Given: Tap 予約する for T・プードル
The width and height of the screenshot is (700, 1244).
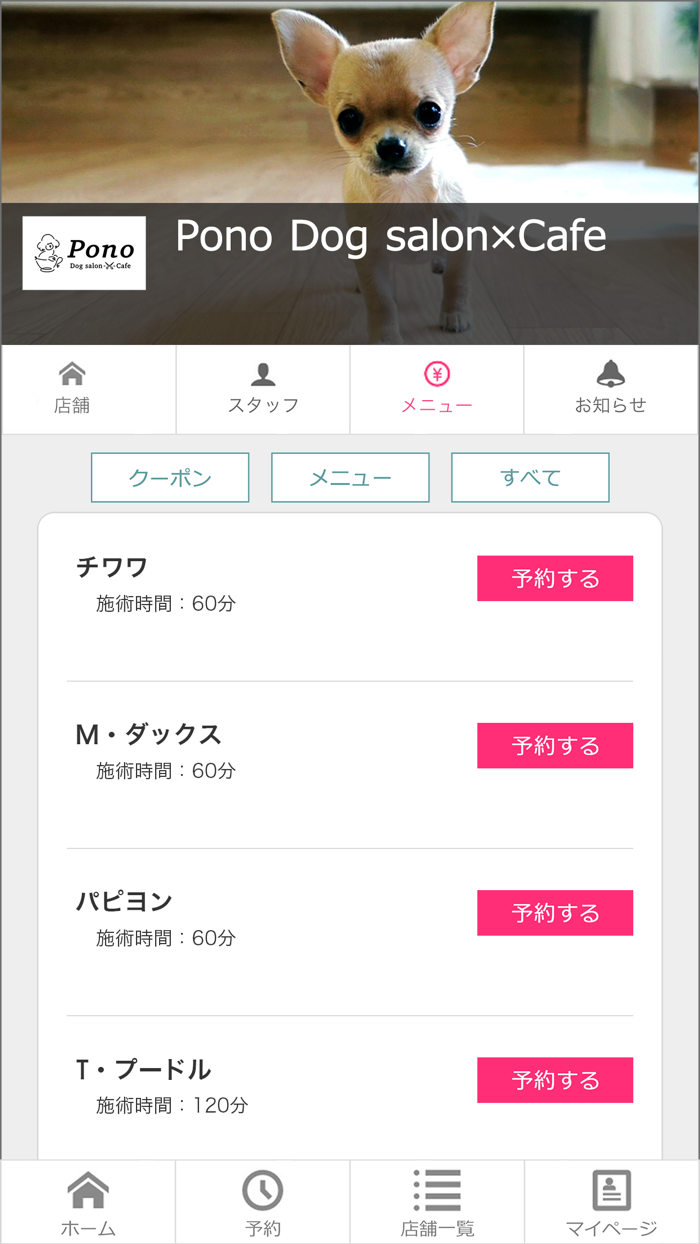Looking at the screenshot, I should point(555,1080).
